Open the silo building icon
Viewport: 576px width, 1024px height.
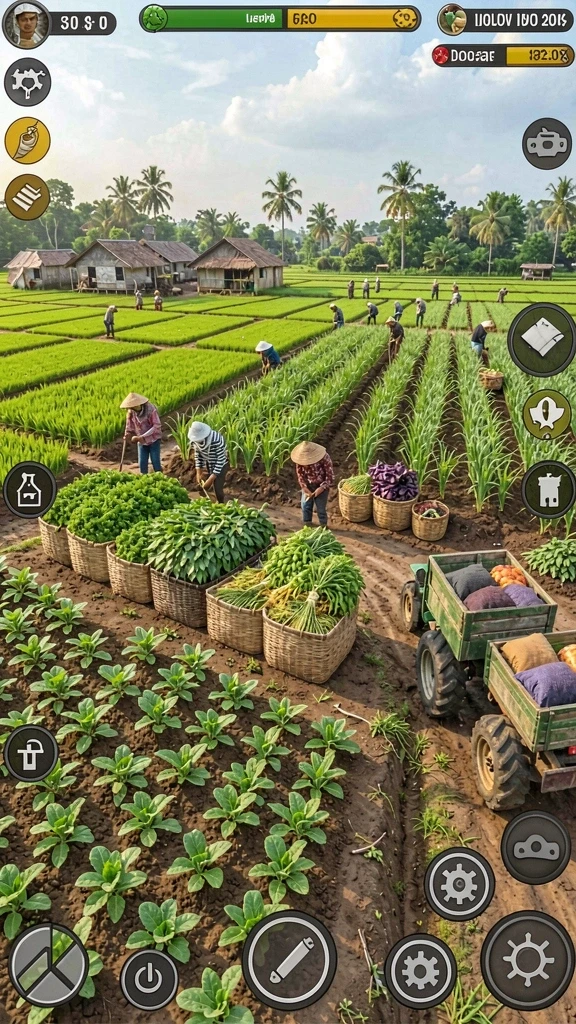[x=548, y=490]
